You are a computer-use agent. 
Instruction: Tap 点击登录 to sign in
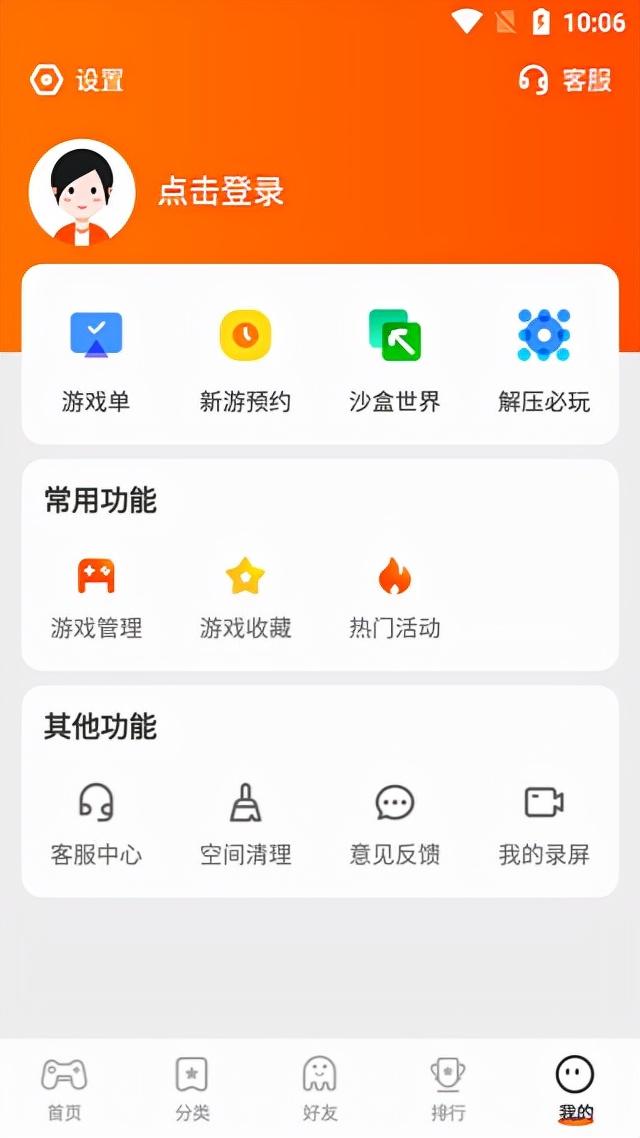(x=221, y=192)
